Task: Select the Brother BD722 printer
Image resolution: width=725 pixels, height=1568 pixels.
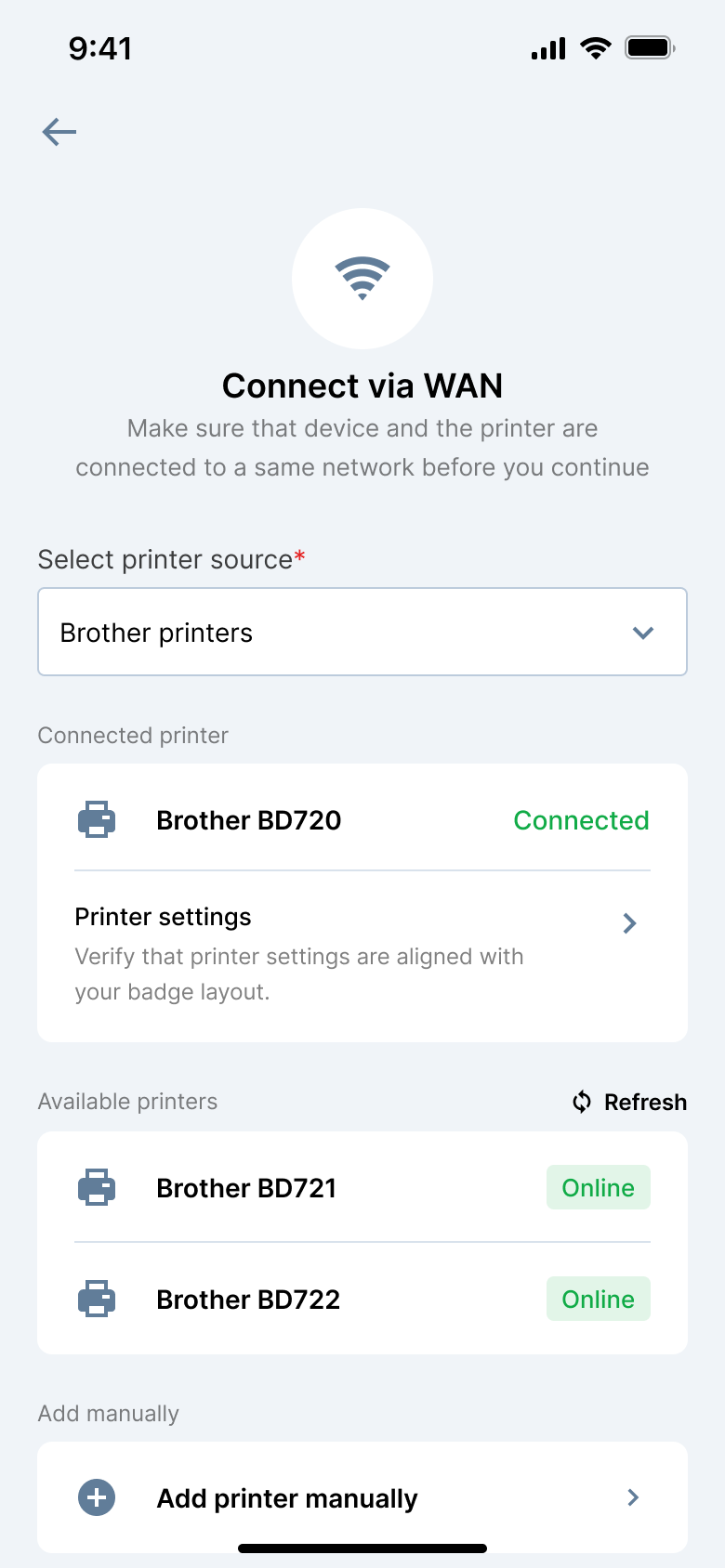Action: (x=362, y=1300)
